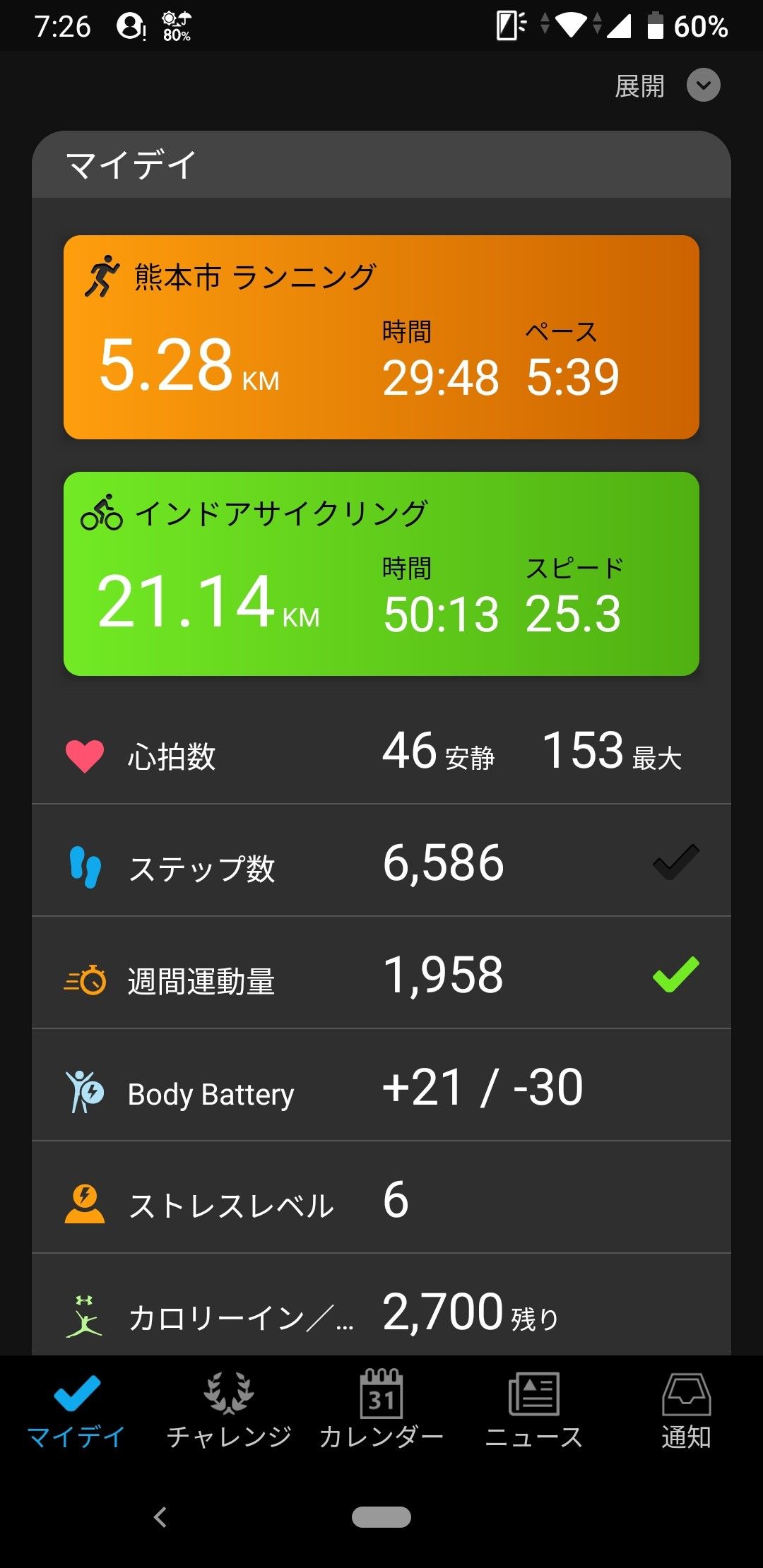The width and height of the screenshot is (763, 1568).
Task: View ストレスレベル stress details
Action: point(381,1201)
